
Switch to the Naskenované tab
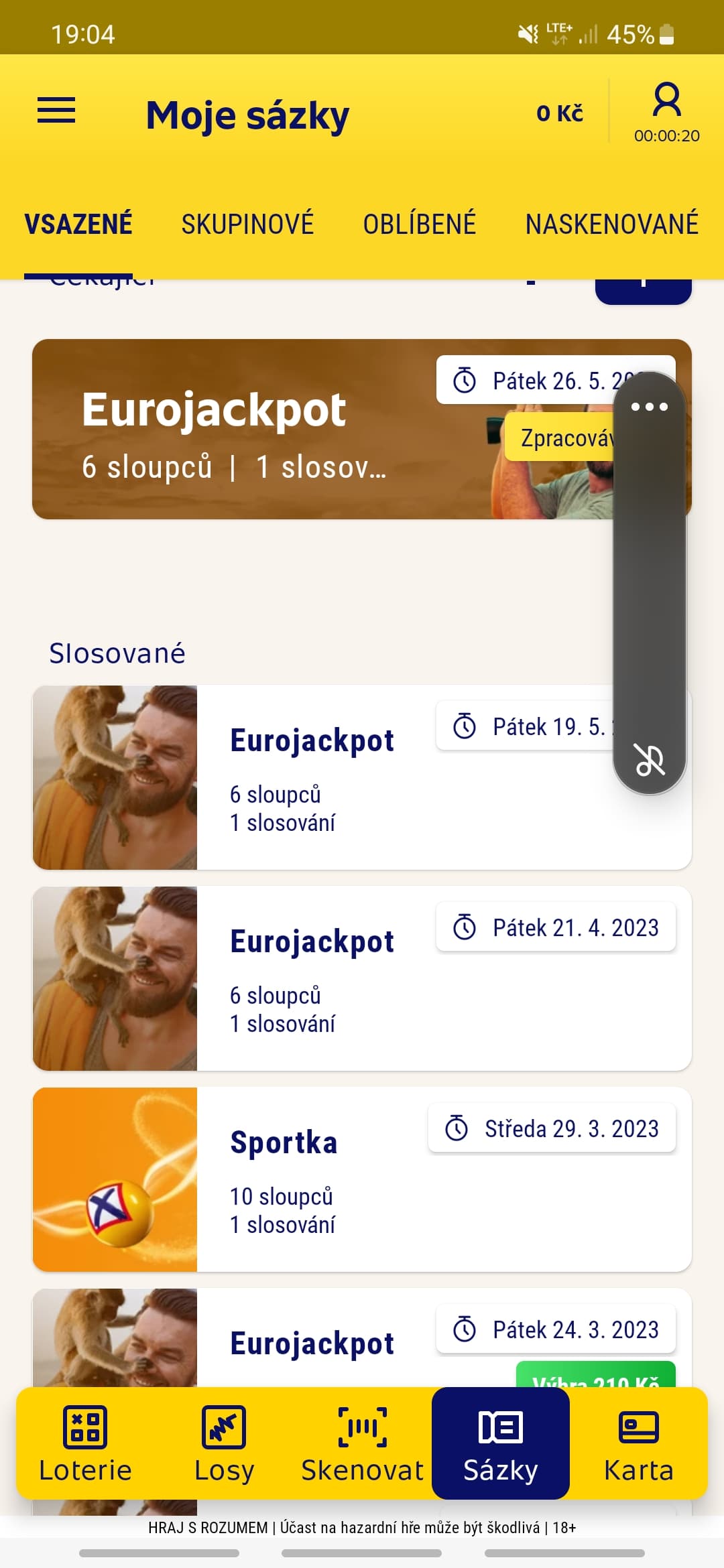click(x=611, y=224)
